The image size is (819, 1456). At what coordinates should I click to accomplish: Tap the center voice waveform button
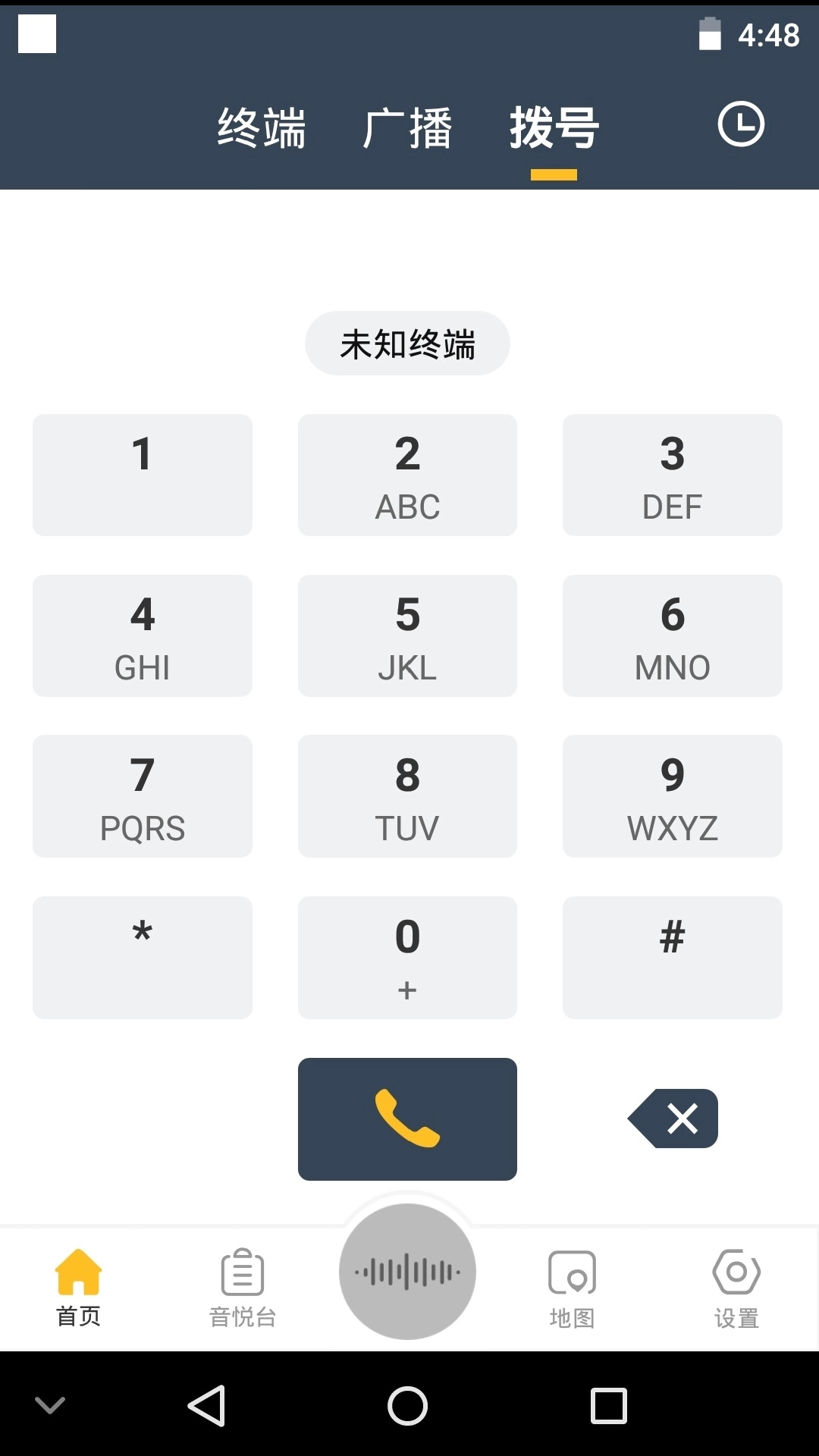point(407,1272)
